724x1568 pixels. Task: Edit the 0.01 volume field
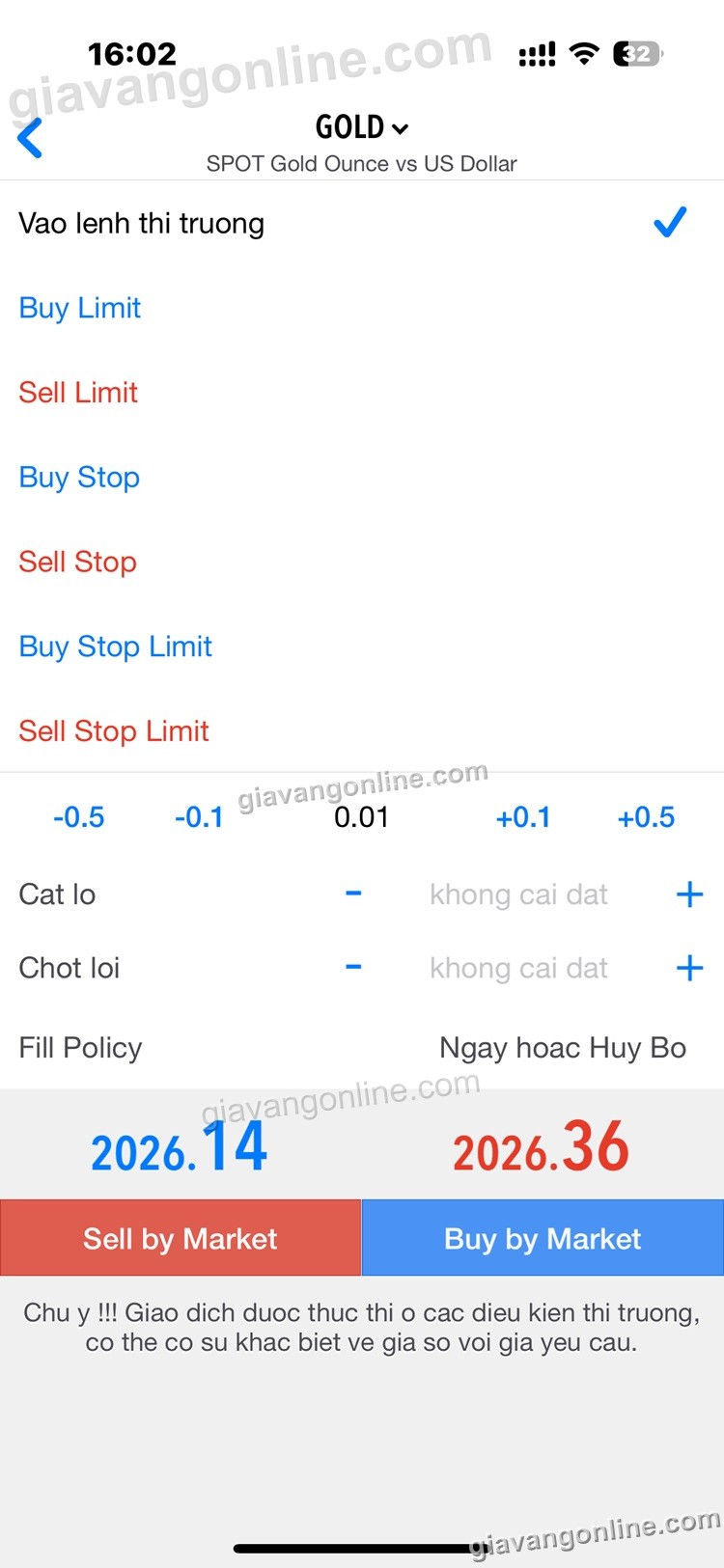361,817
